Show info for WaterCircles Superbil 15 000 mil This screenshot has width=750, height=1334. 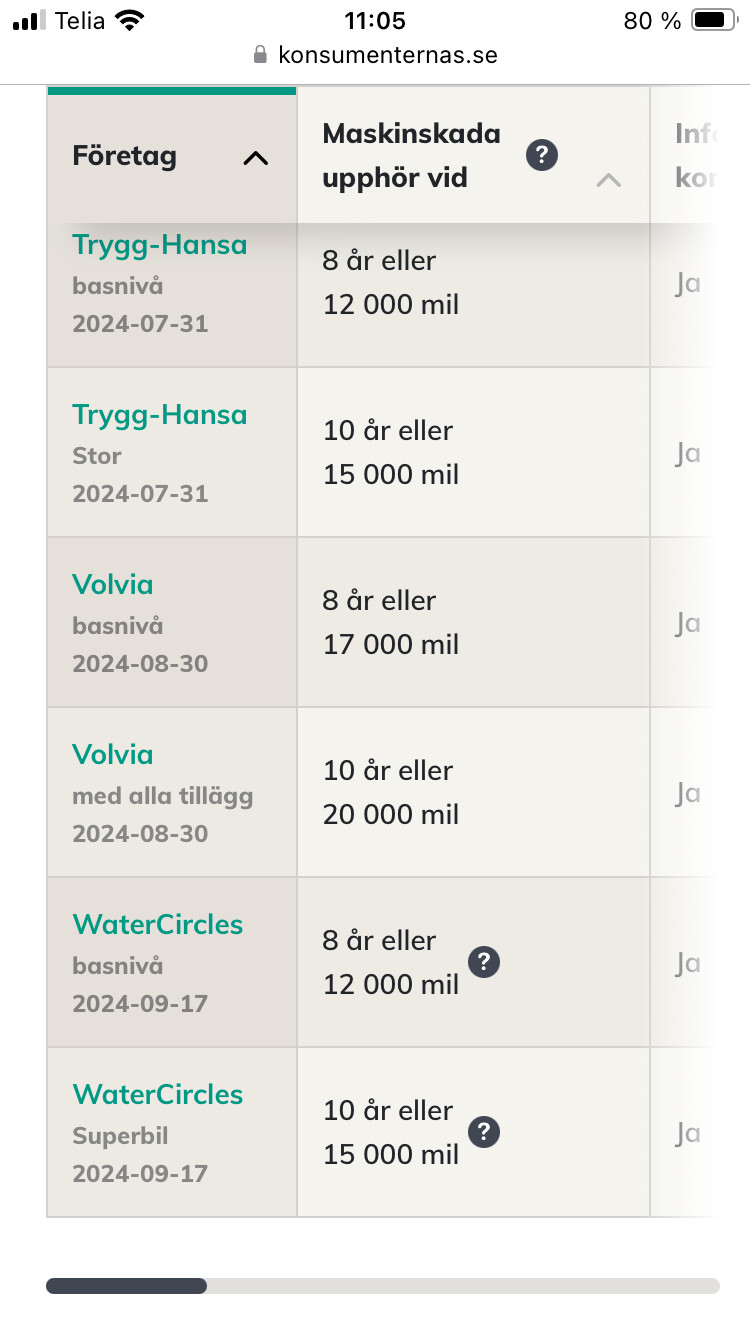[484, 1132]
